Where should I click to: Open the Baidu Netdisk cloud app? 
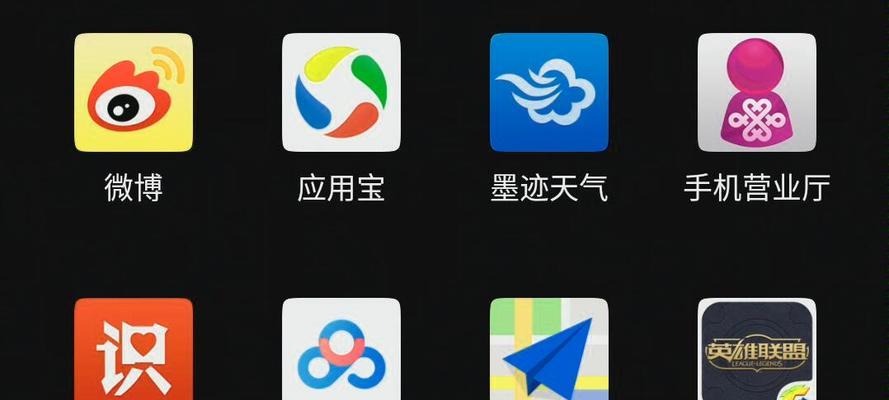tap(341, 350)
